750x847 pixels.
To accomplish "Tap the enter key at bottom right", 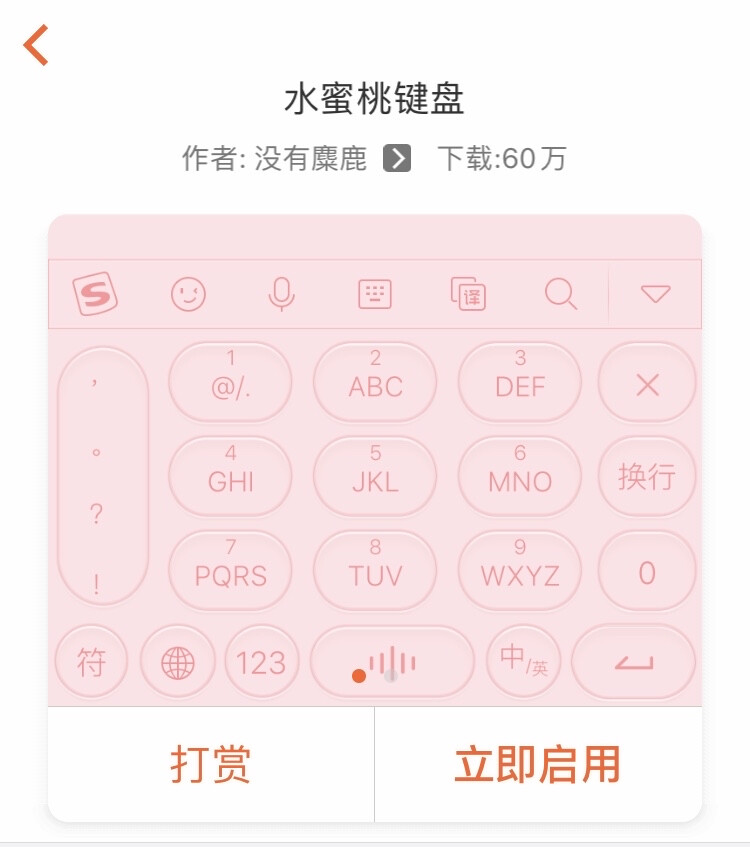I will 634,661.
